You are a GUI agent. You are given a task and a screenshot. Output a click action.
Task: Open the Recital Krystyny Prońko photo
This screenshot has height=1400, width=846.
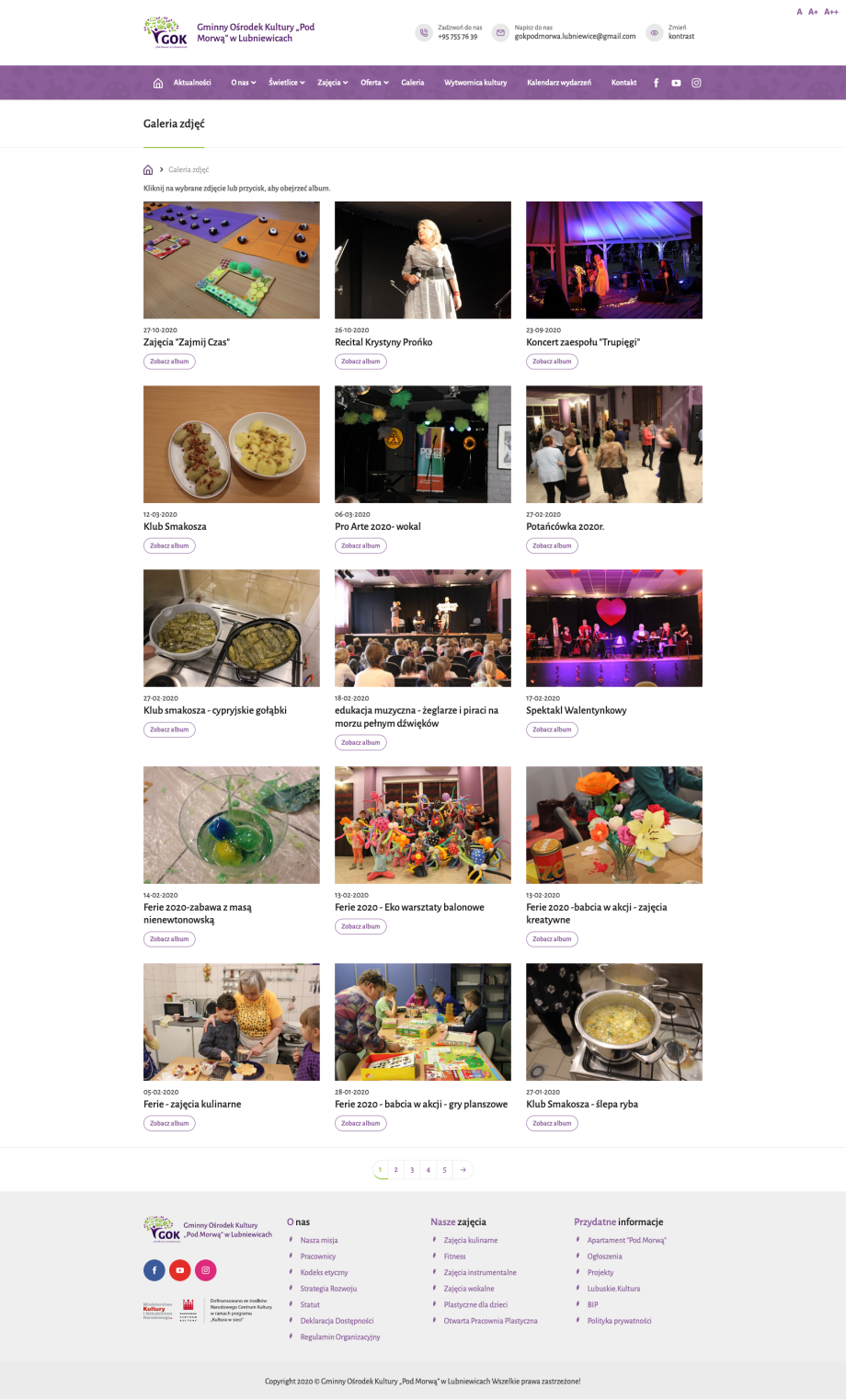coord(422,260)
